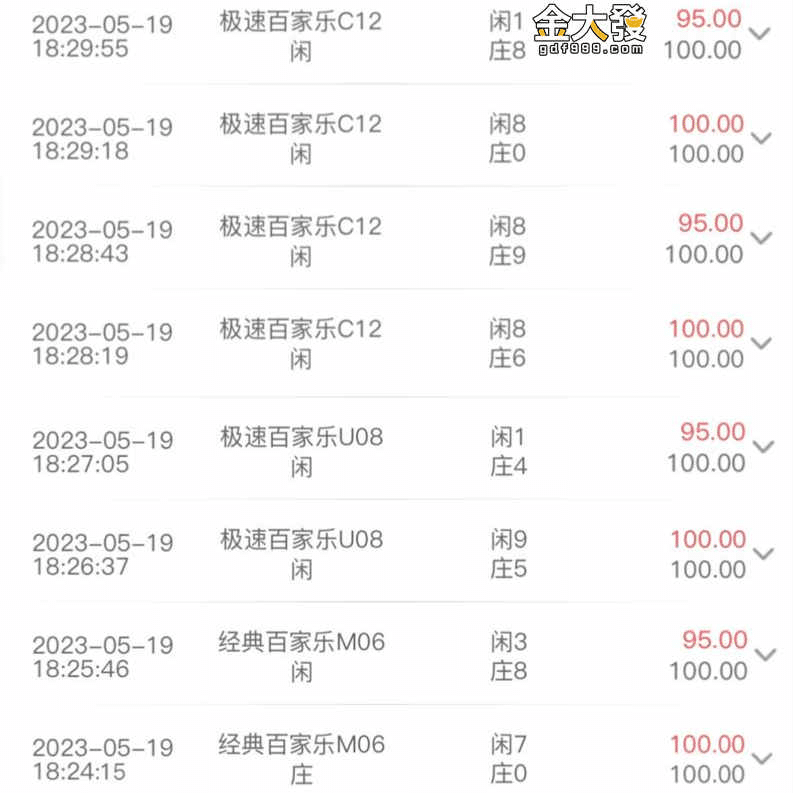This screenshot has height=793, width=793.
Task: Show details of the 18:27:05 U08 record
Action: [x=763, y=447]
